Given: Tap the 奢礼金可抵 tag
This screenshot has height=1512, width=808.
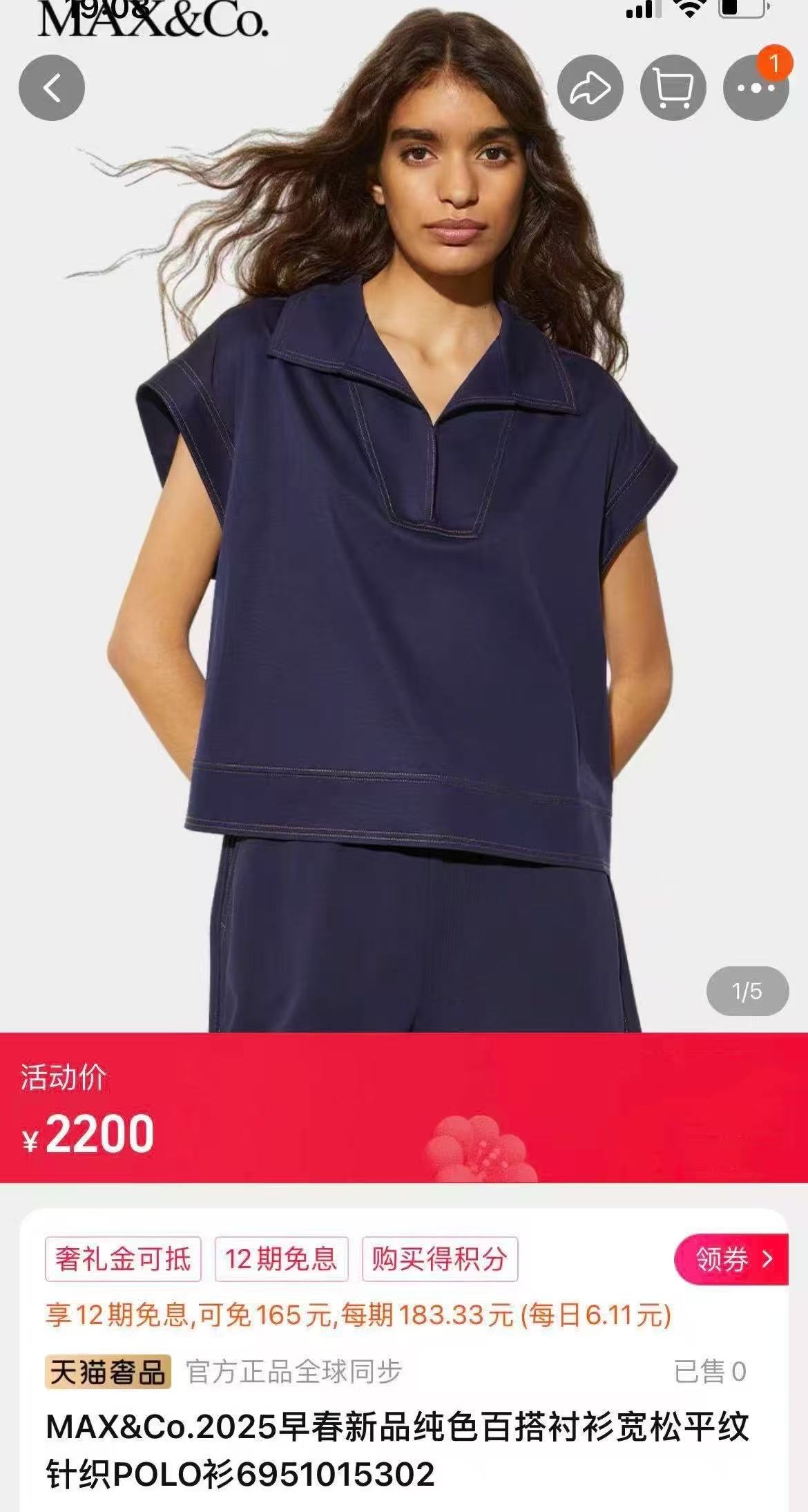Looking at the screenshot, I should click(x=123, y=1259).
